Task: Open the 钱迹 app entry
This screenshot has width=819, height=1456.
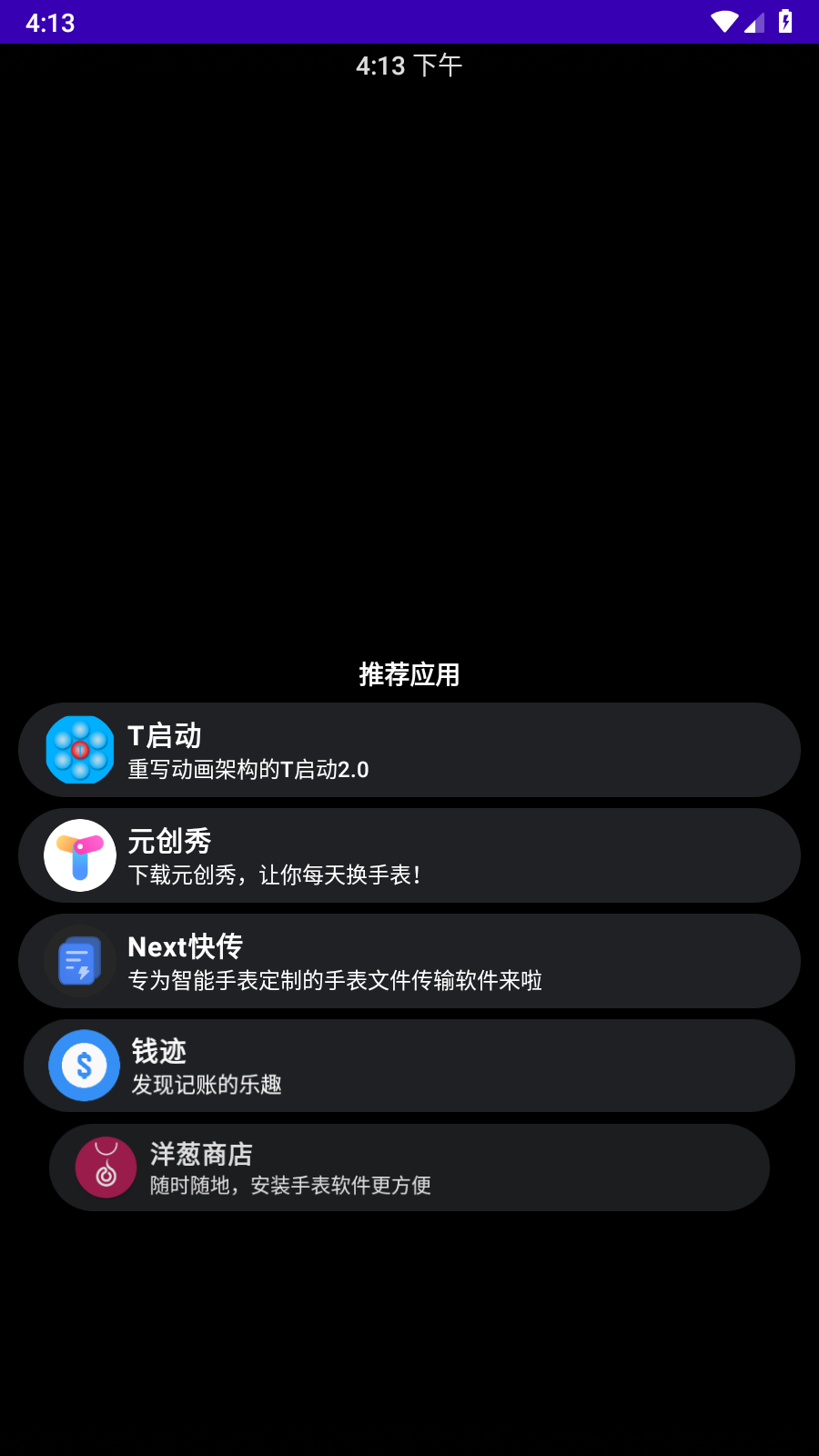Action: click(409, 1066)
